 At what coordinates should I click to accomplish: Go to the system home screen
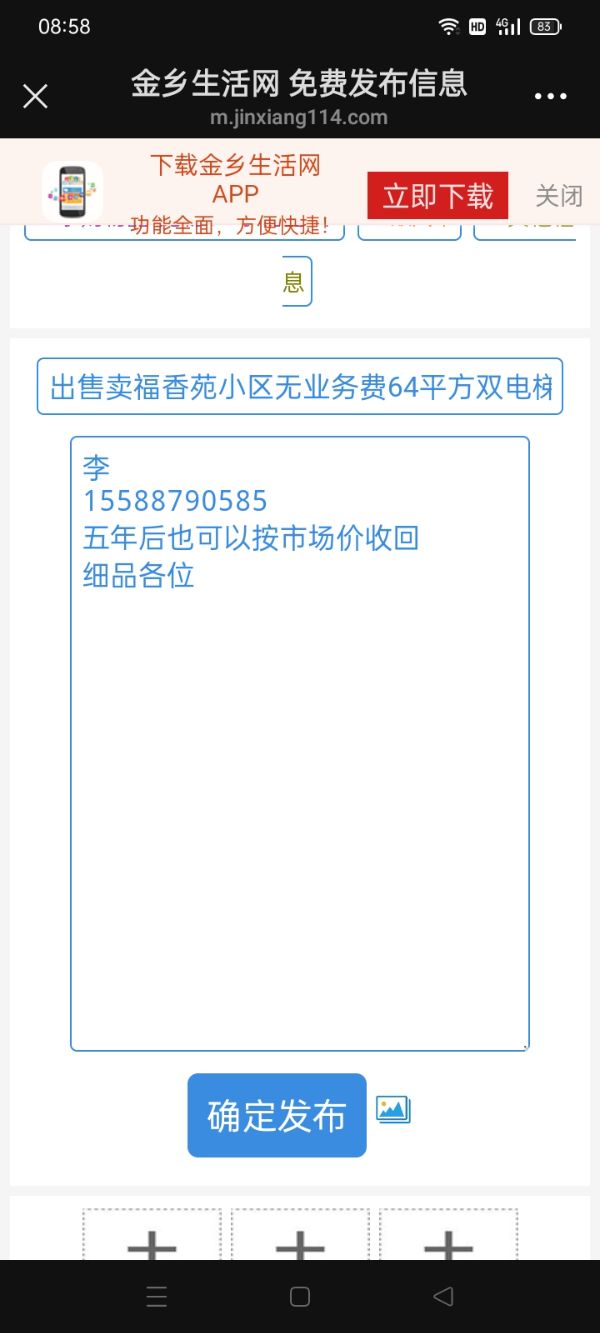click(x=300, y=1297)
